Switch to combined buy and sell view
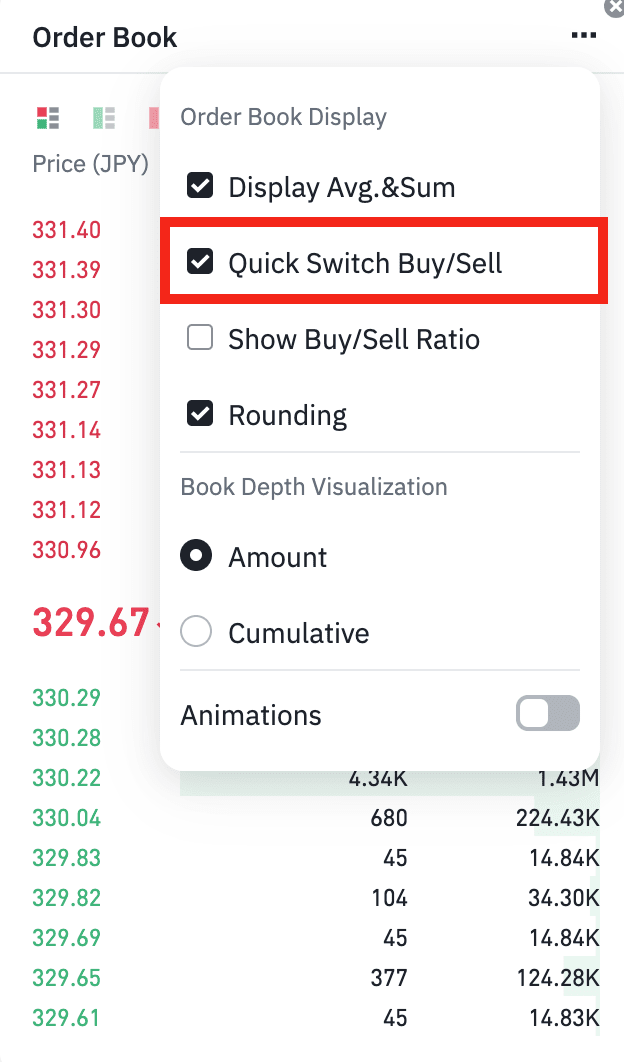 (47, 118)
